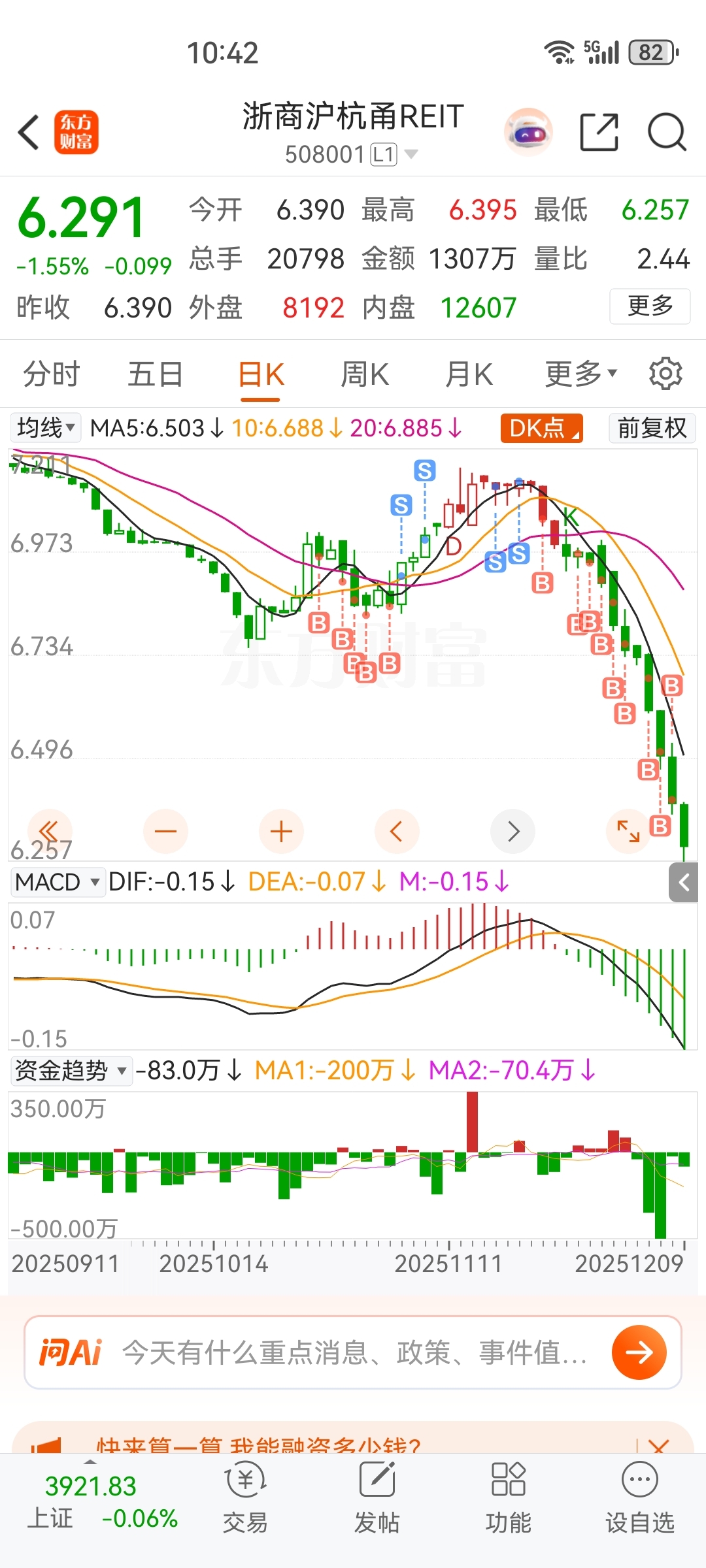Screen dimensions: 706x1568
Task: Open chart settings gear
Action: (665, 374)
